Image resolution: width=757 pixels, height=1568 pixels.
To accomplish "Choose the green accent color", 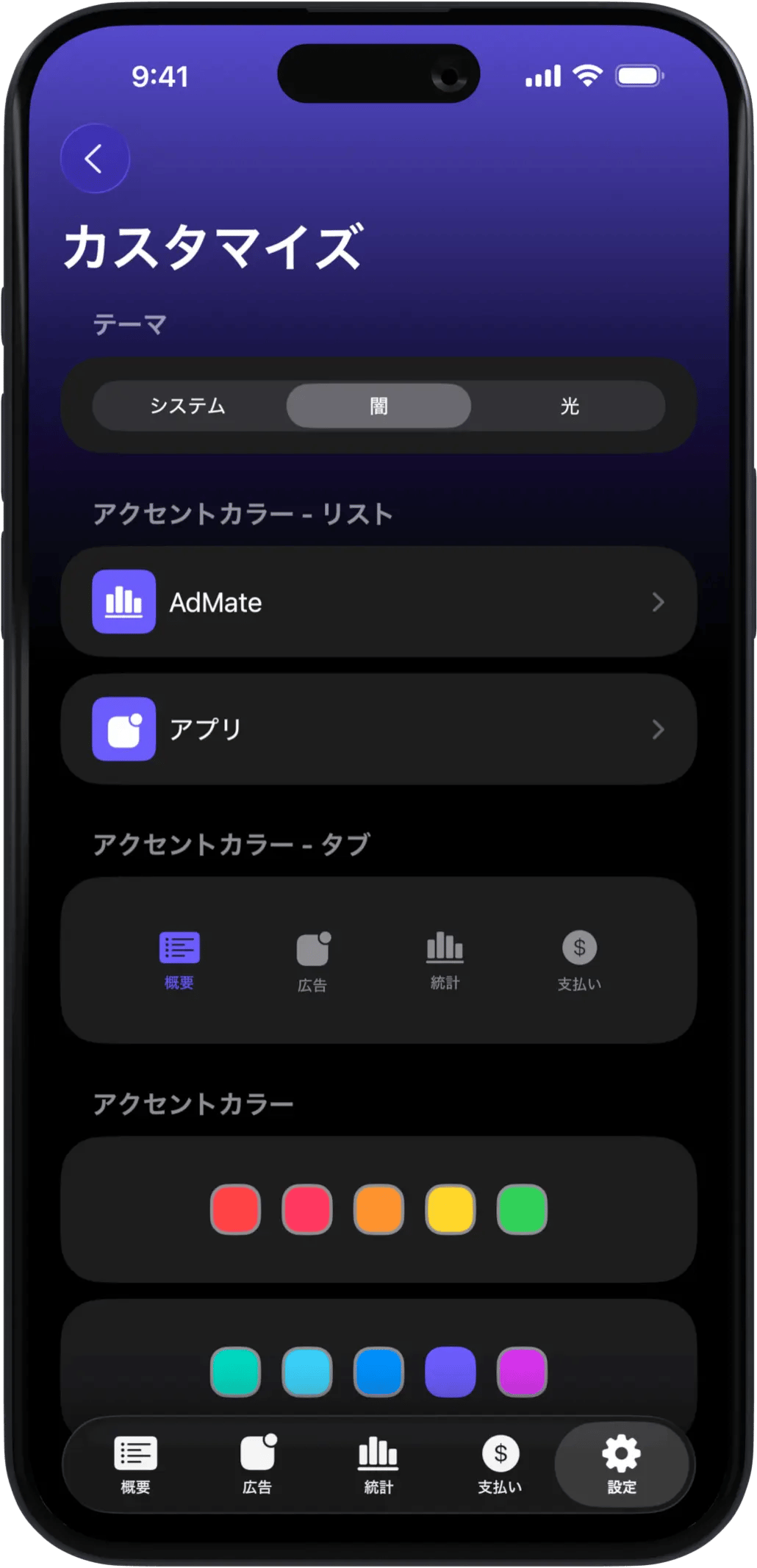I will point(522,1209).
